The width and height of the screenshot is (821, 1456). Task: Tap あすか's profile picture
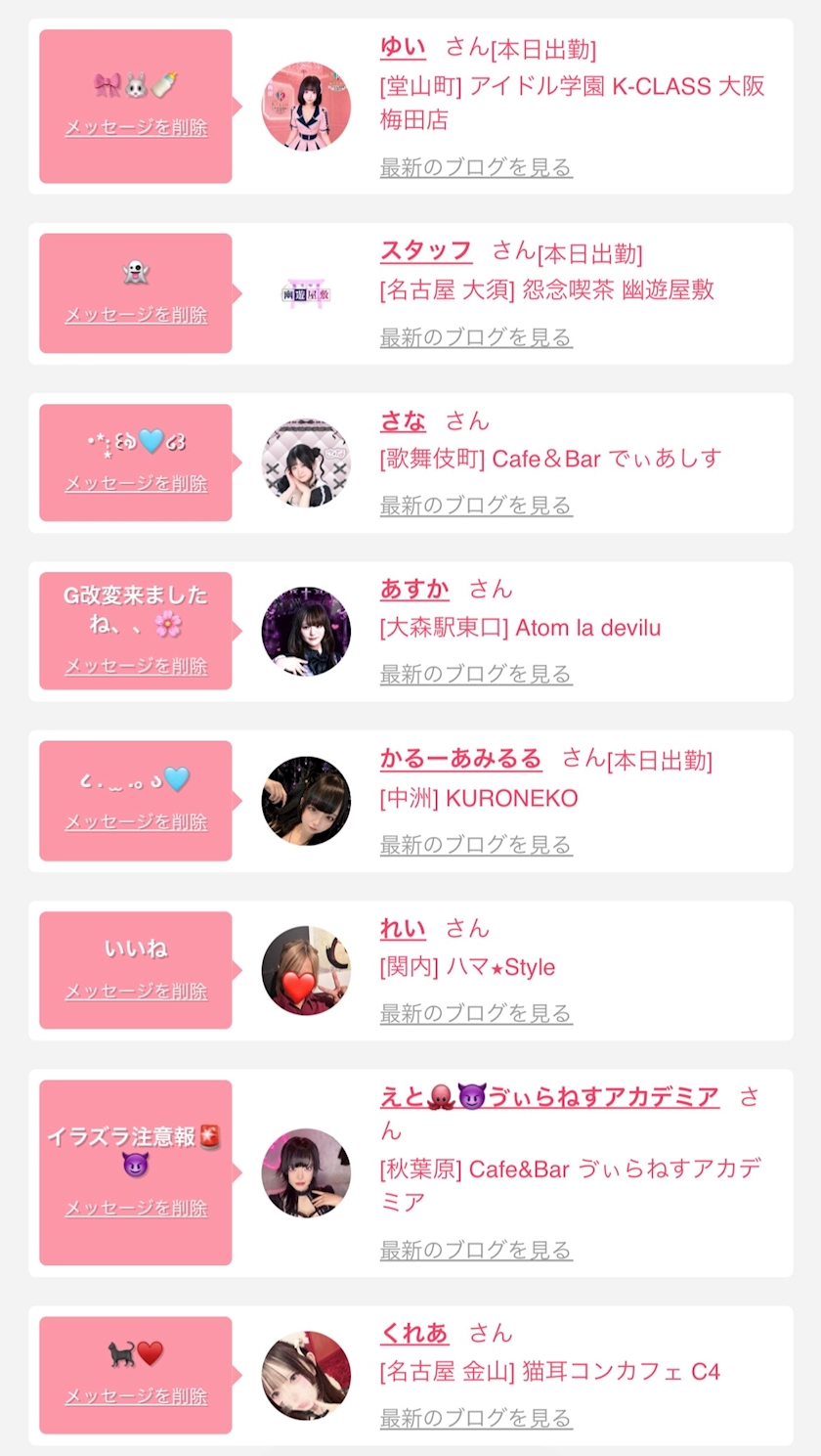point(306,631)
